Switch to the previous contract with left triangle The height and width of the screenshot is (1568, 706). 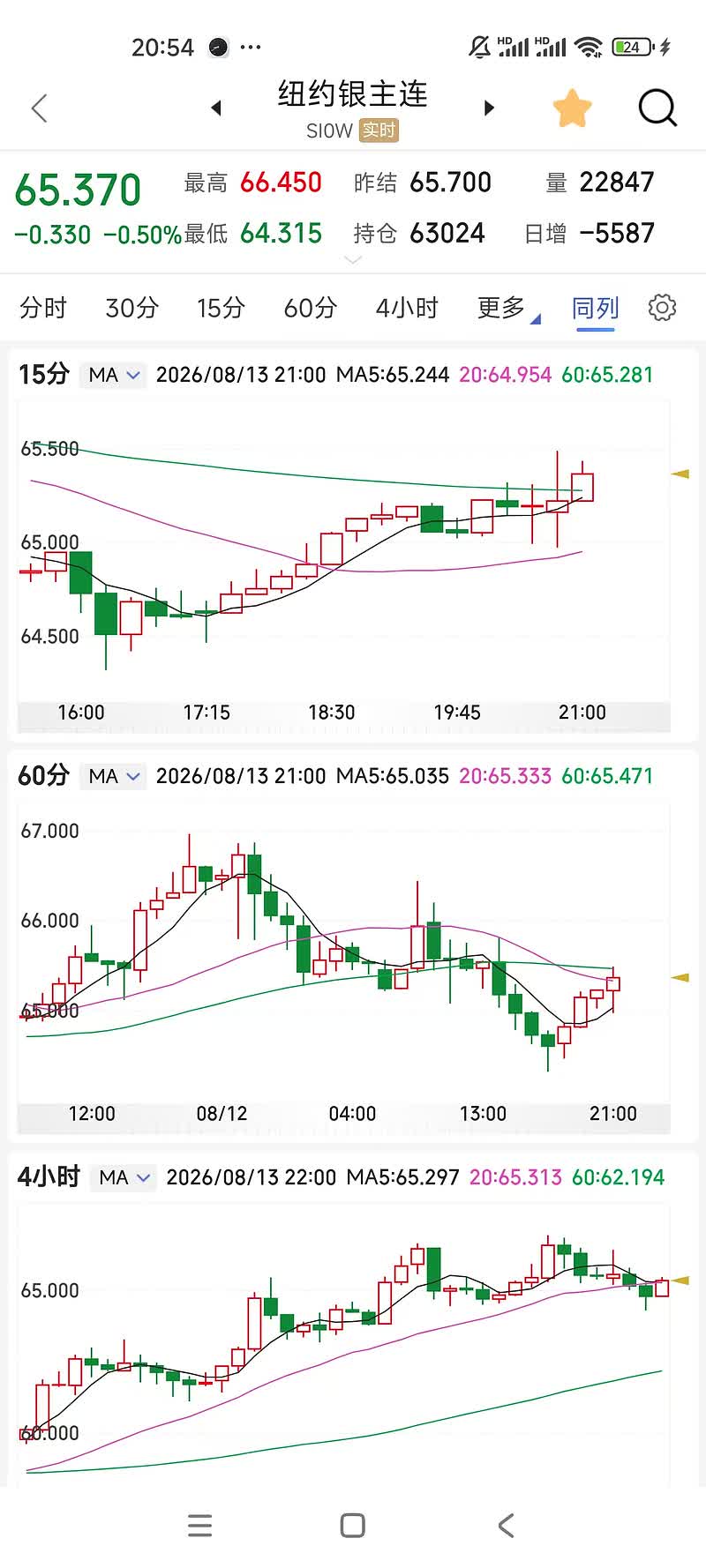(x=216, y=108)
